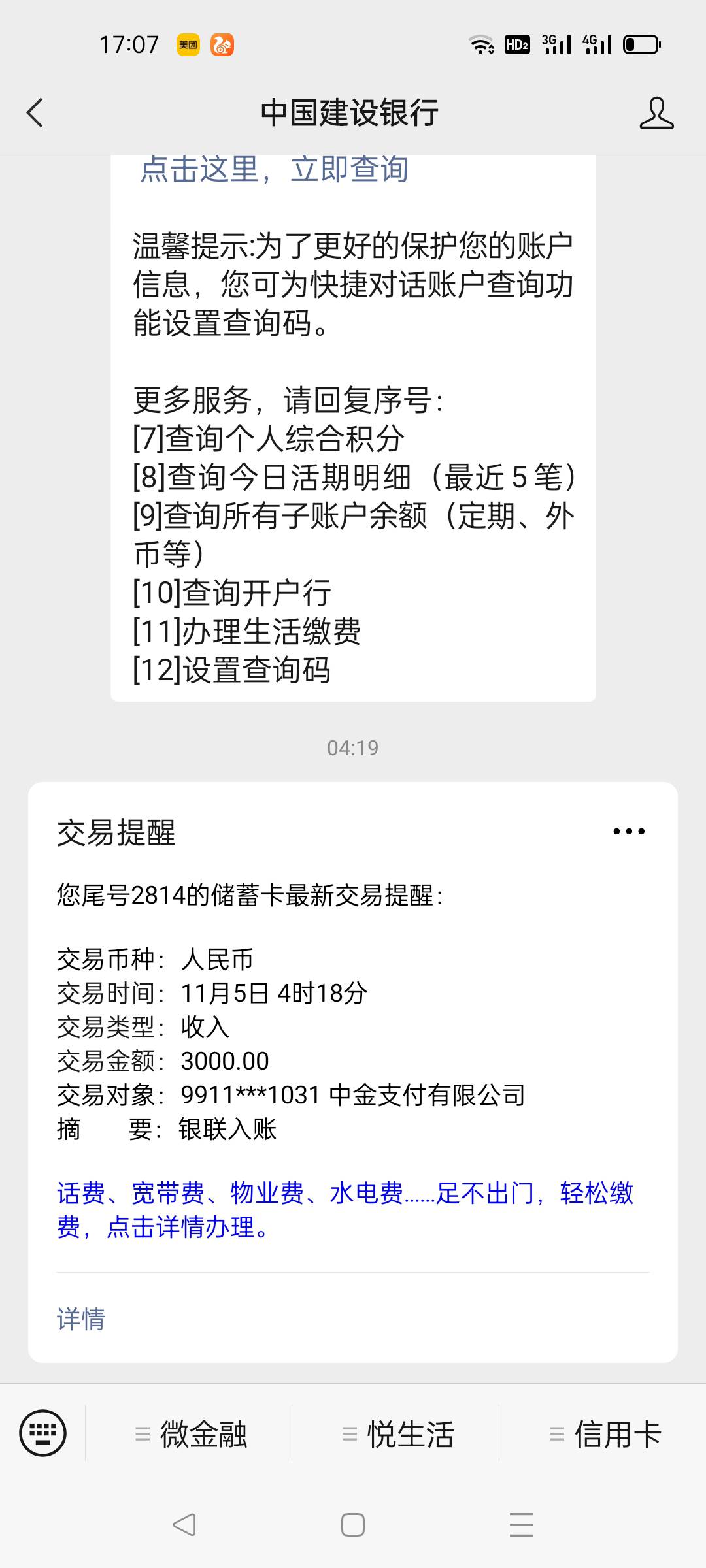
Task: Open the 微金融 menu
Action: (190, 1434)
